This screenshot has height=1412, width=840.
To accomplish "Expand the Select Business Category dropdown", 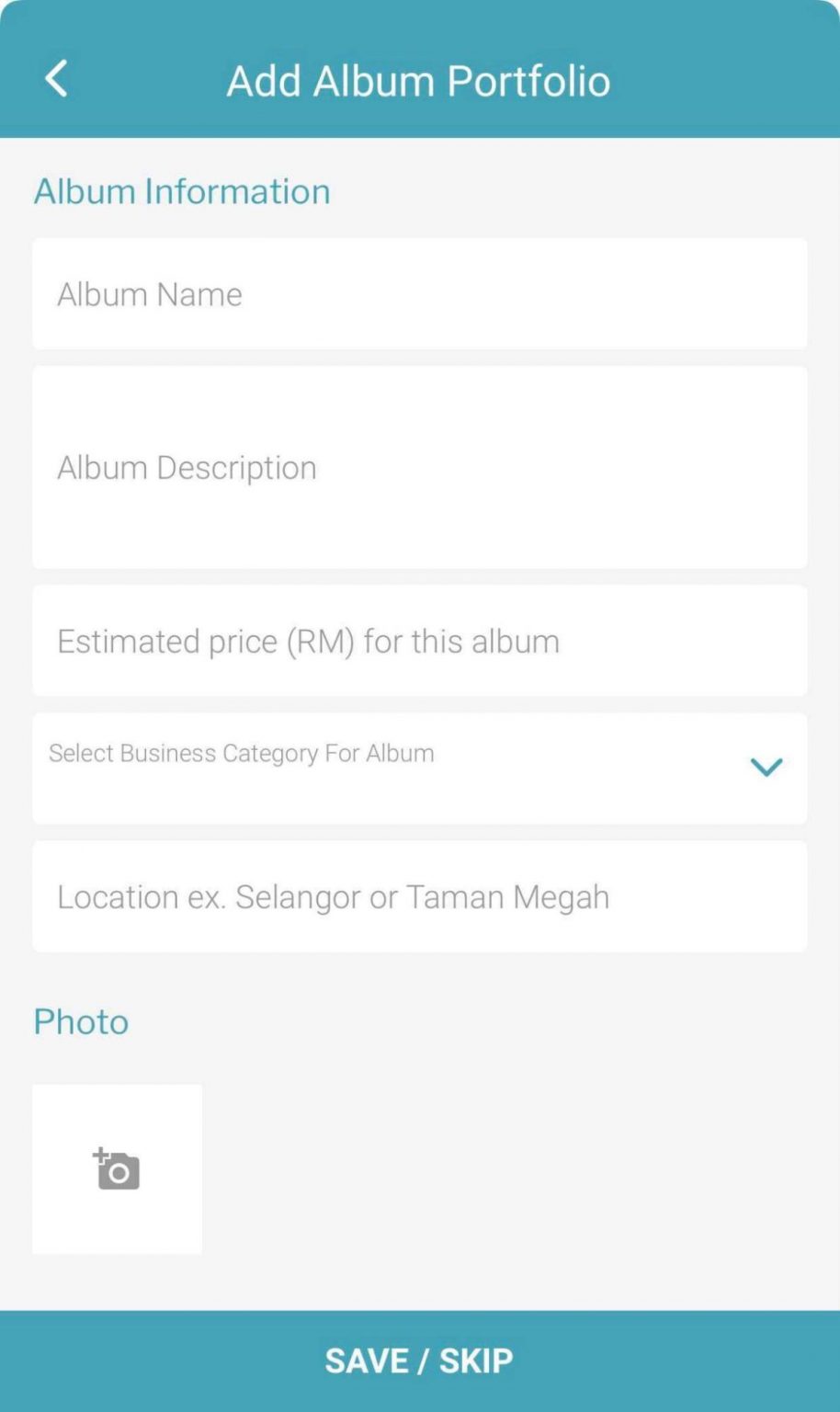I will pos(420,769).
